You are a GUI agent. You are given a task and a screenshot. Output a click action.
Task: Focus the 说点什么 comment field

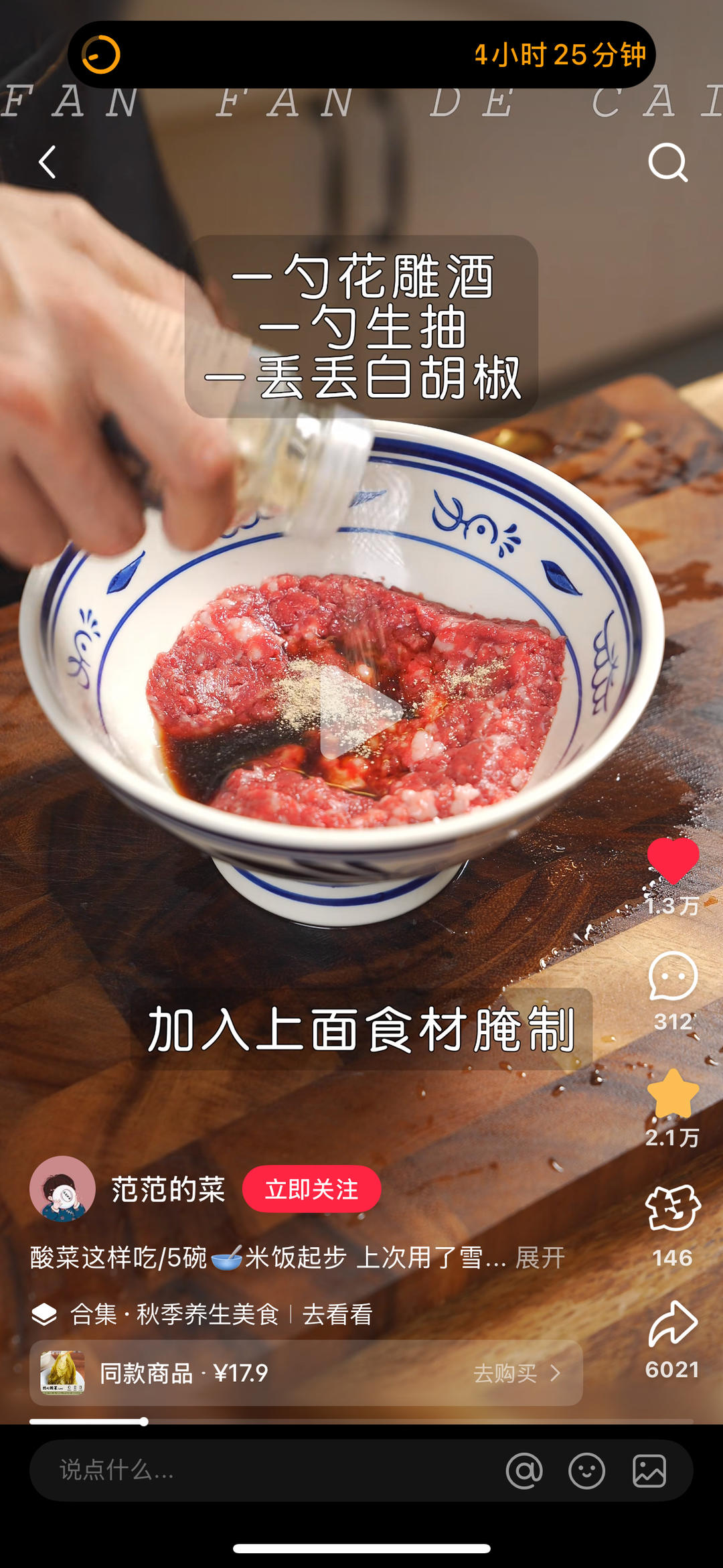pyautogui.click(x=268, y=1470)
